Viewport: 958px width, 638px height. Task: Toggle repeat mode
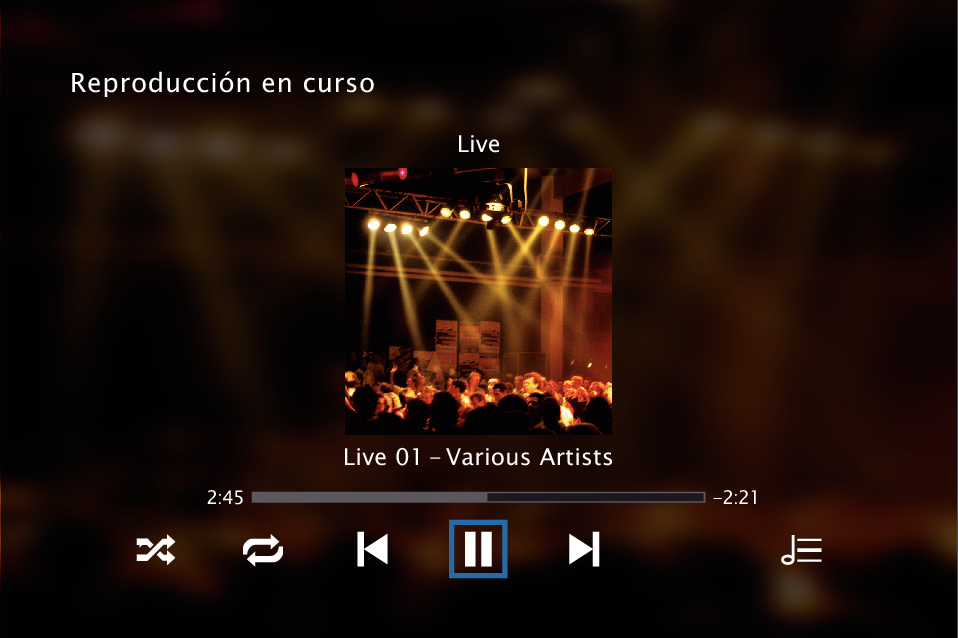click(x=263, y=550)
